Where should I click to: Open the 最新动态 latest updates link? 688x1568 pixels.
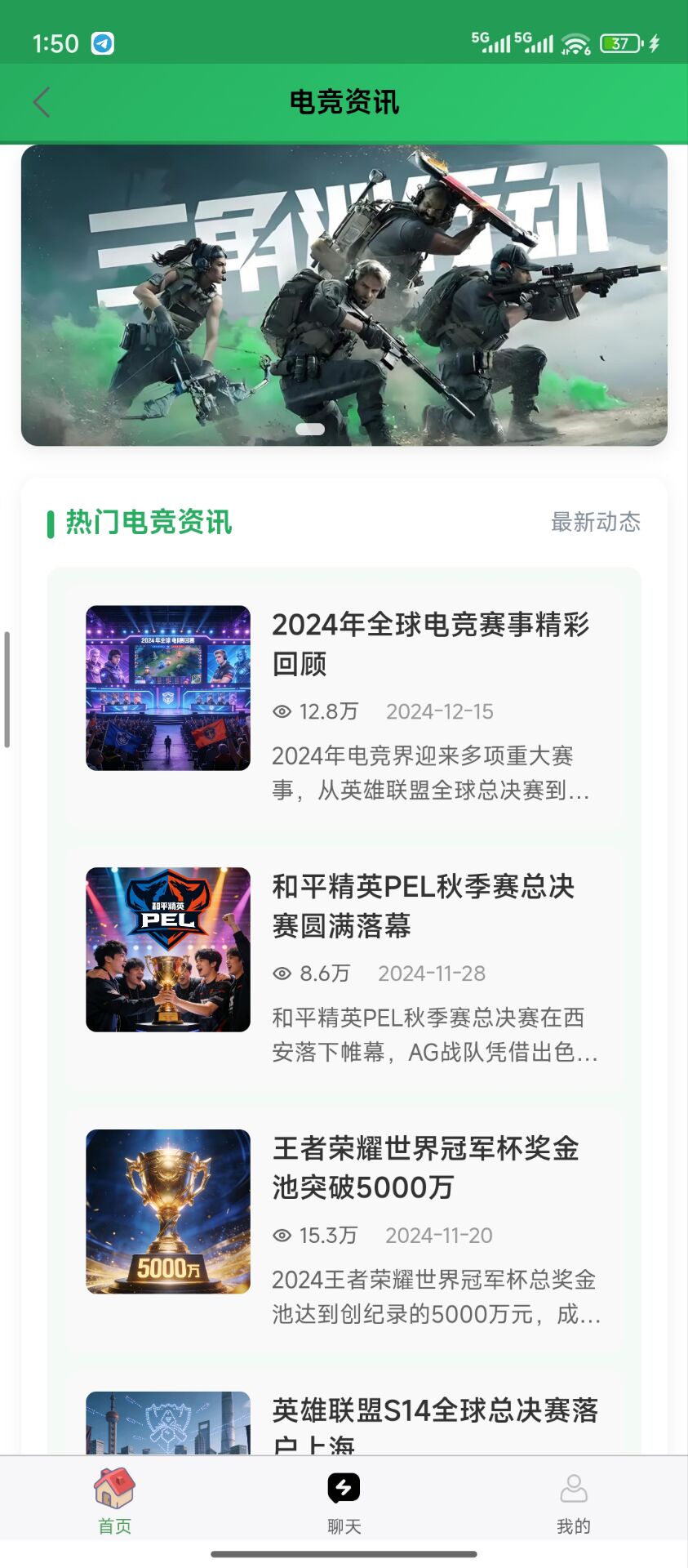[x=596, y=523]
